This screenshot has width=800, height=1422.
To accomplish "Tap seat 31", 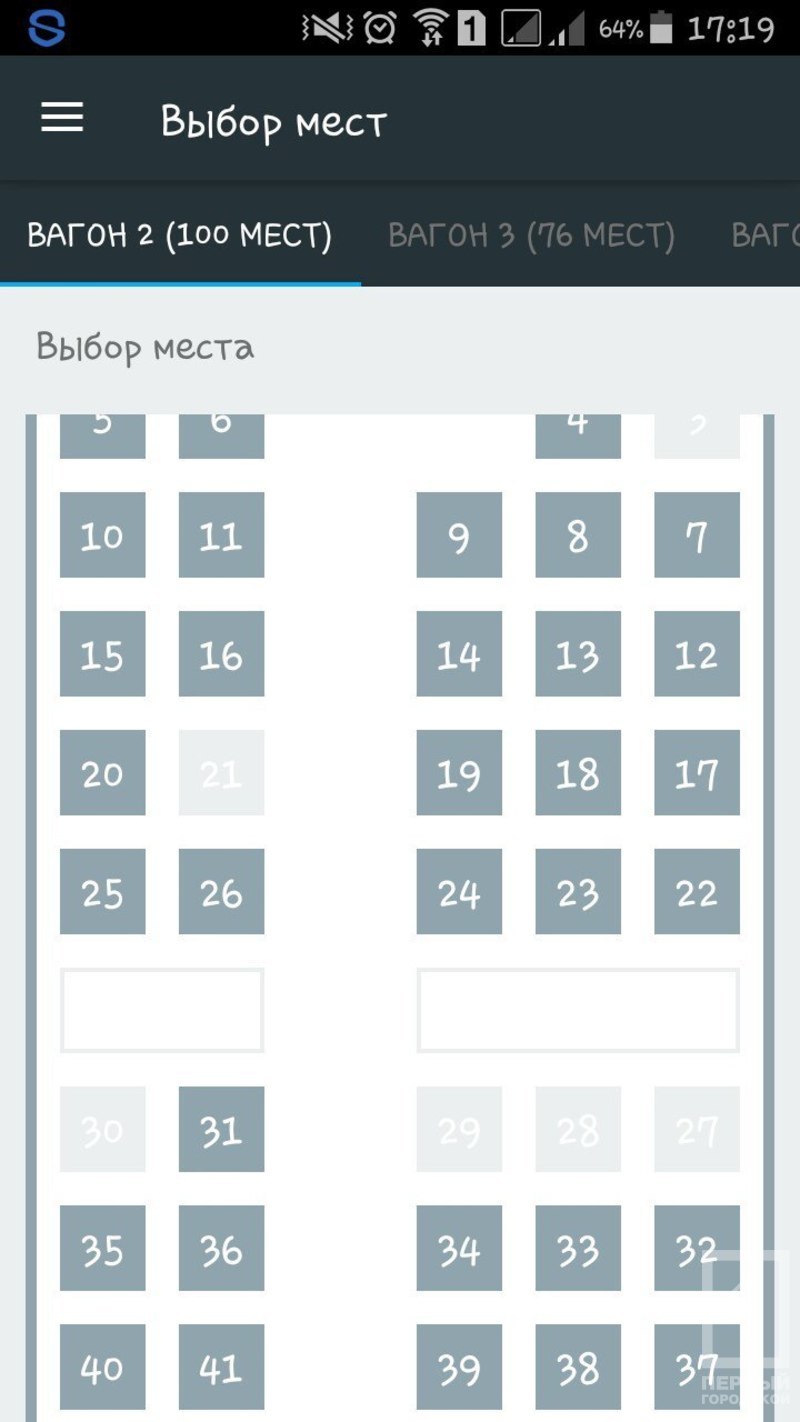I will point(221,1130).
